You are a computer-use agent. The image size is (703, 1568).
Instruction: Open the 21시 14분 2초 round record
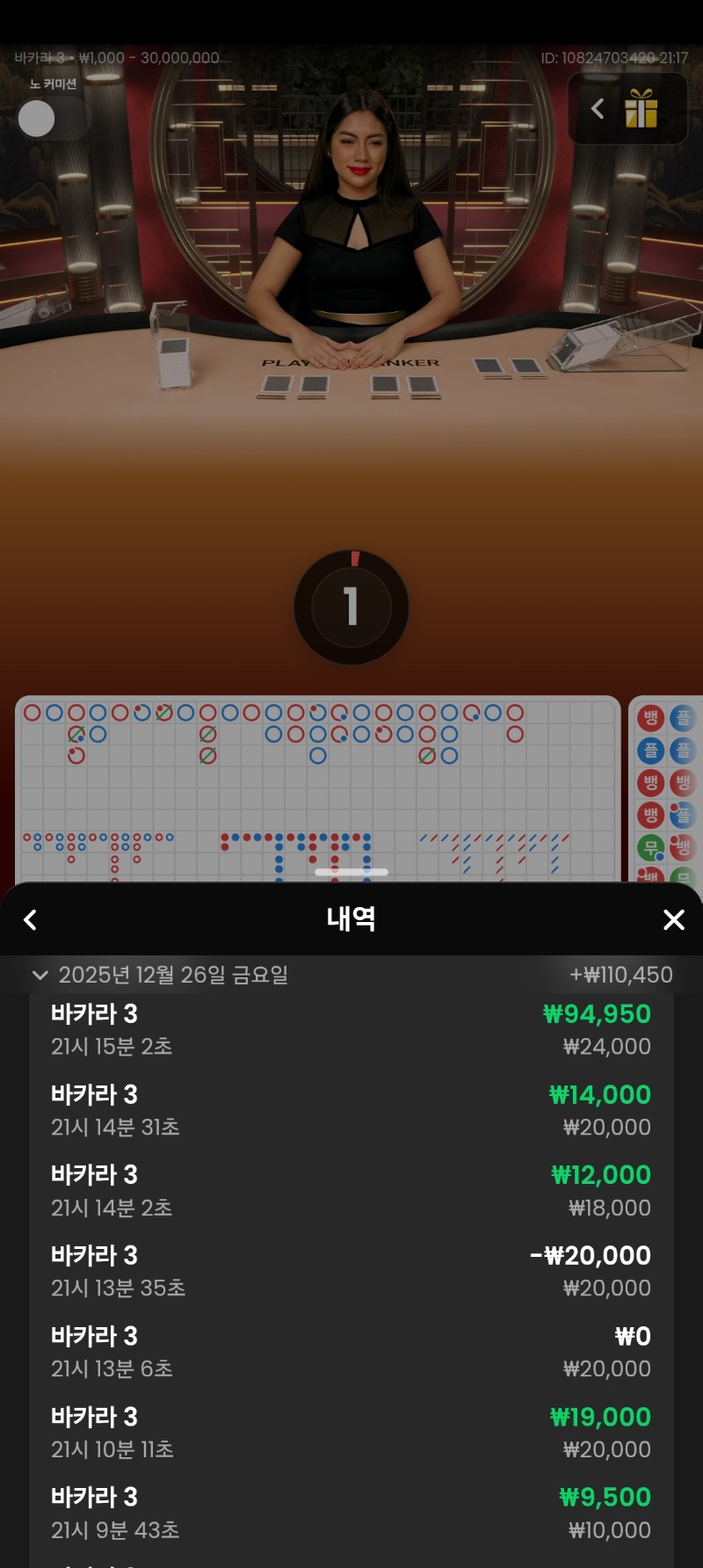pyautogui.click(x=351, y=1191)
